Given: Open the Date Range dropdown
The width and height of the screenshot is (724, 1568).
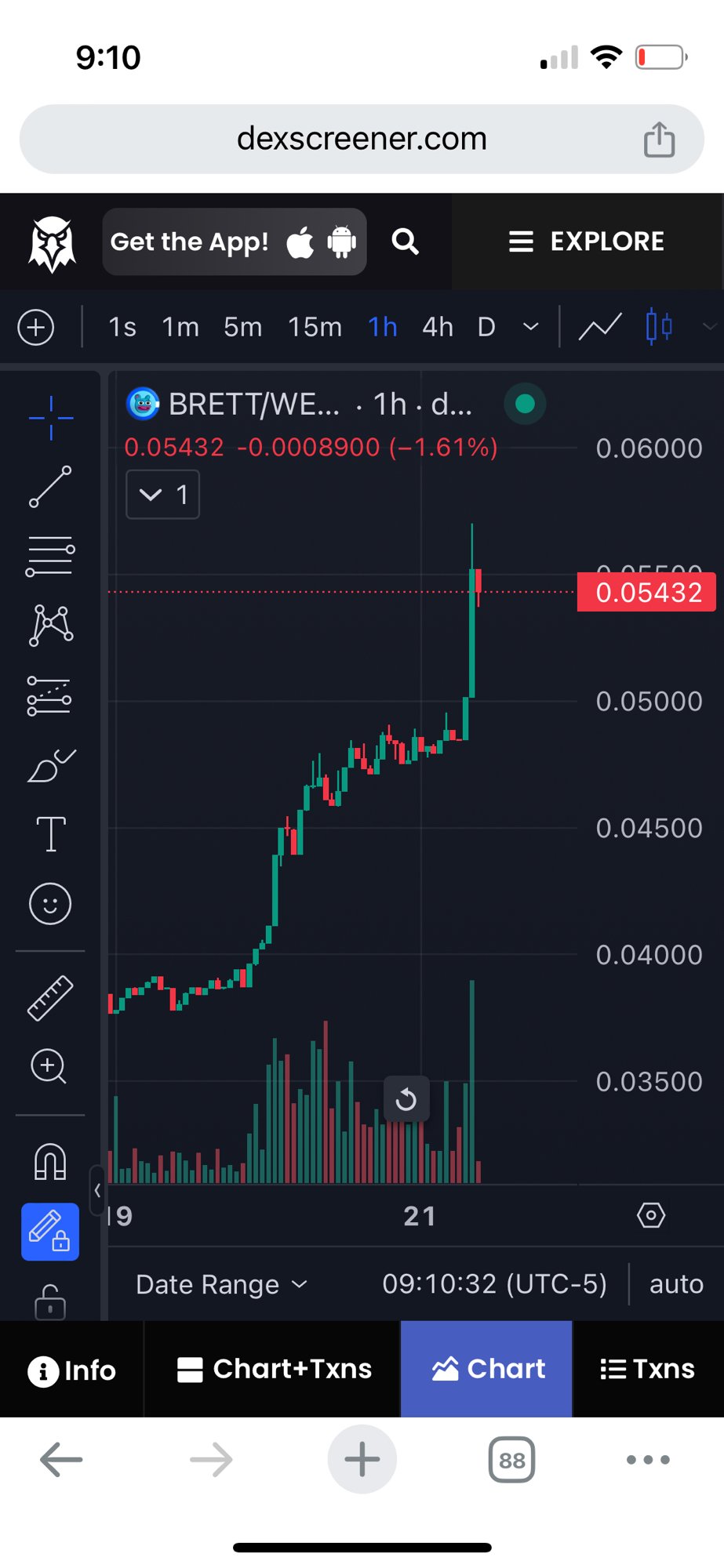Looking at the screenshot, I should [x=221, y=1284].
